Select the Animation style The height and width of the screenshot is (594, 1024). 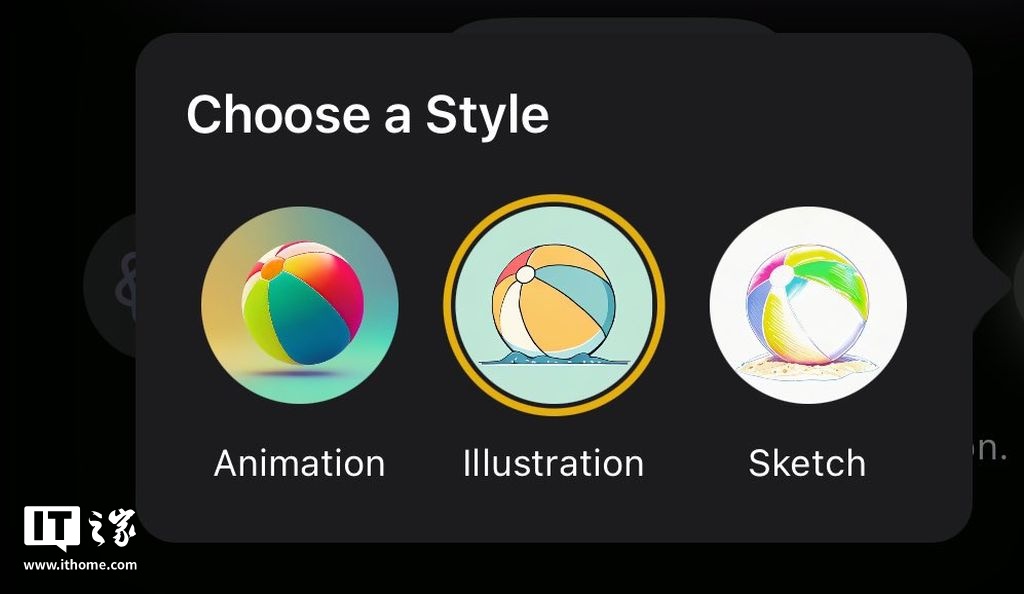(x=300, y=305)
